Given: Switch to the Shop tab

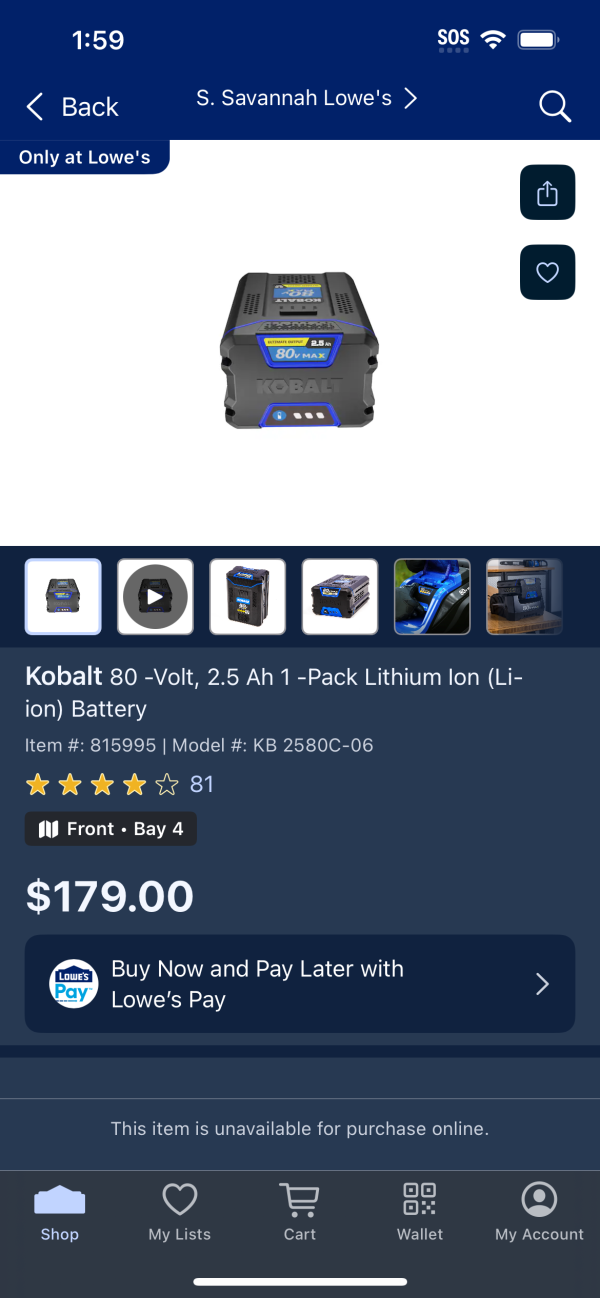Looking at the screenshot, I should coord(59,1212).
